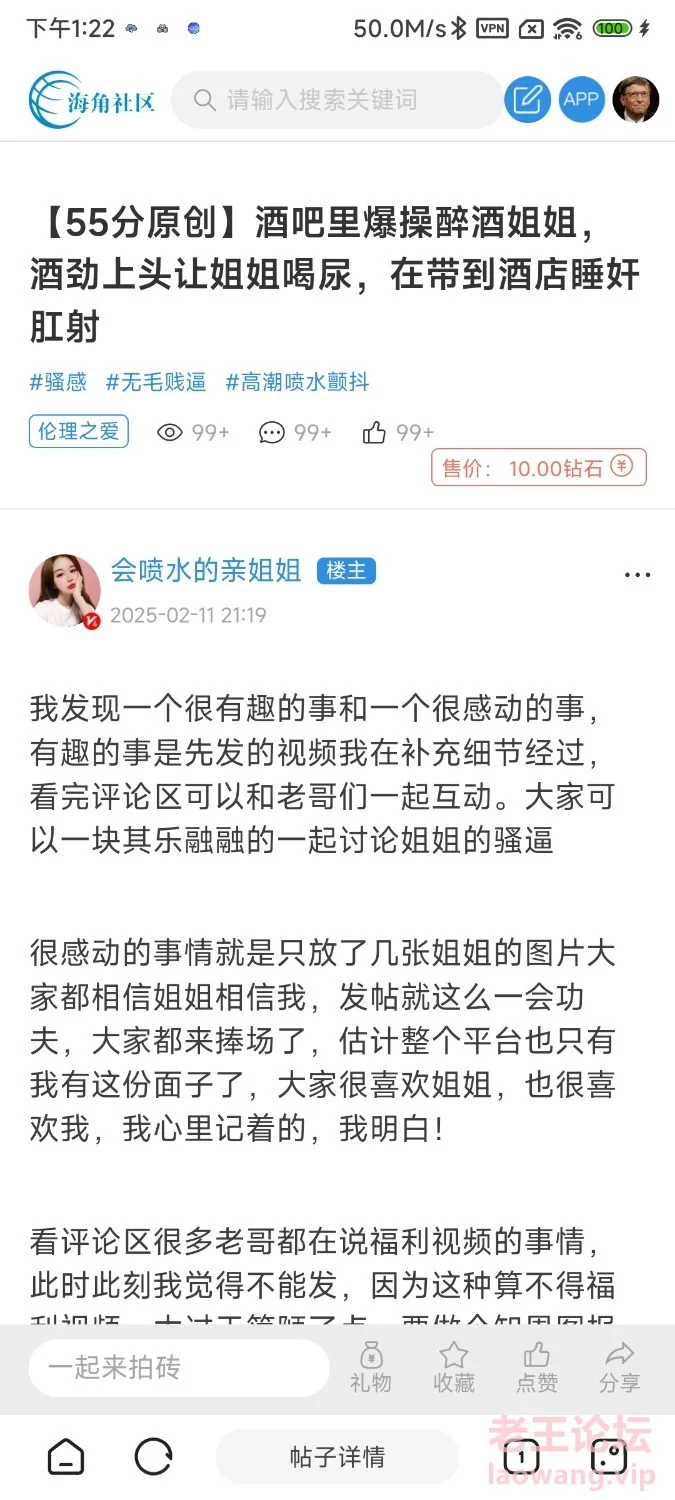Share the post via 分享
This screenshot has width=675, height=1500.
tap(619, 1367)
